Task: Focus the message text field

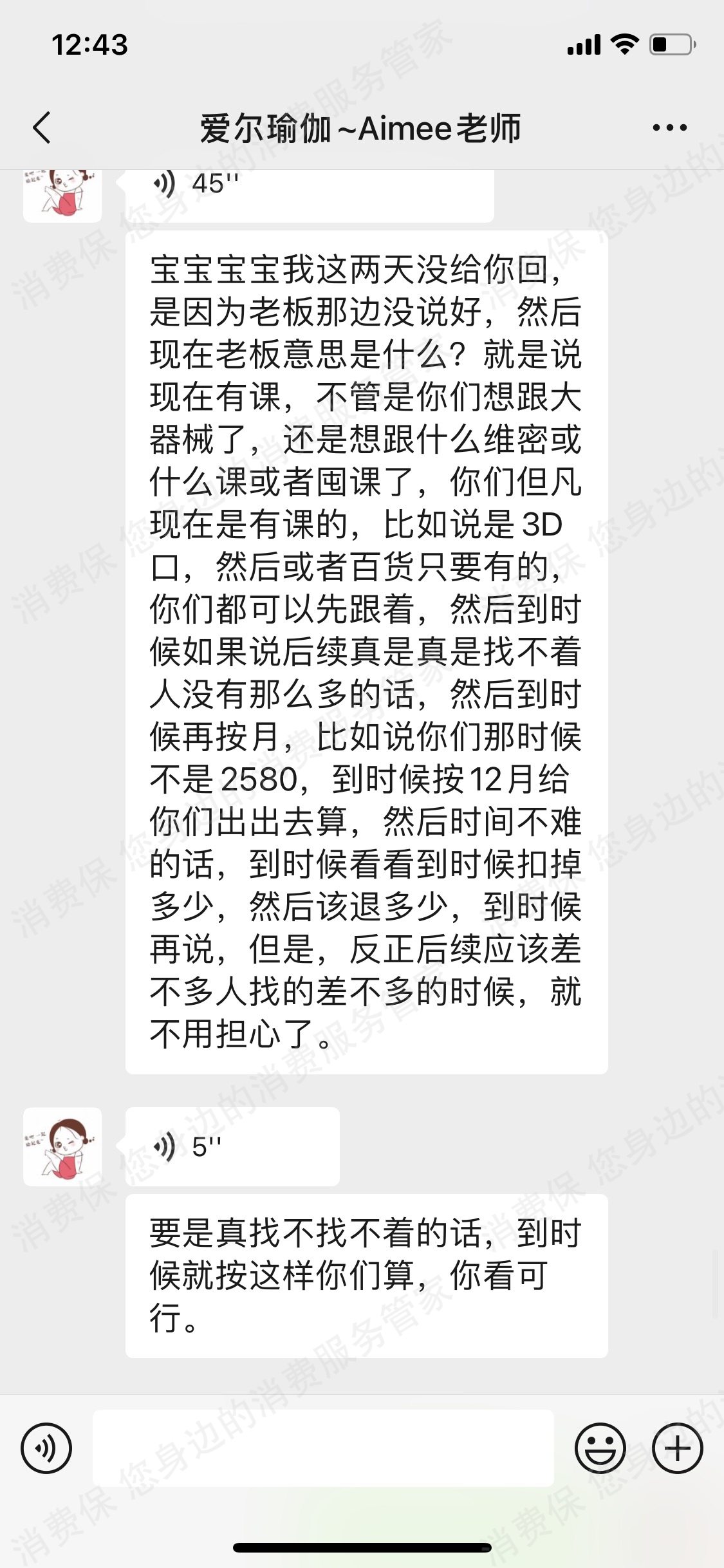Action: 323,1448
